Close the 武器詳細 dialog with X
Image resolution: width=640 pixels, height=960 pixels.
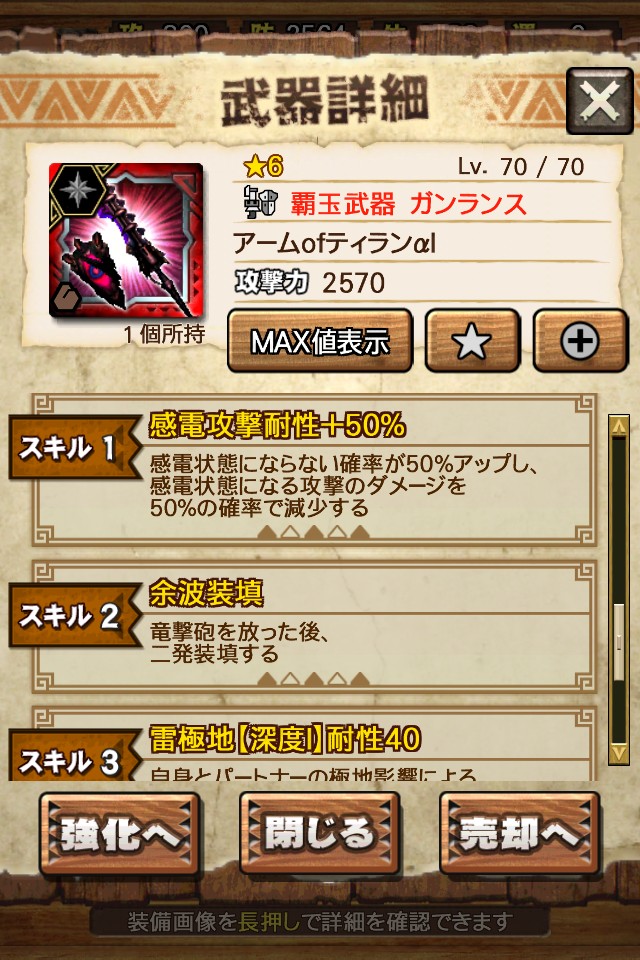click(599, 100)
